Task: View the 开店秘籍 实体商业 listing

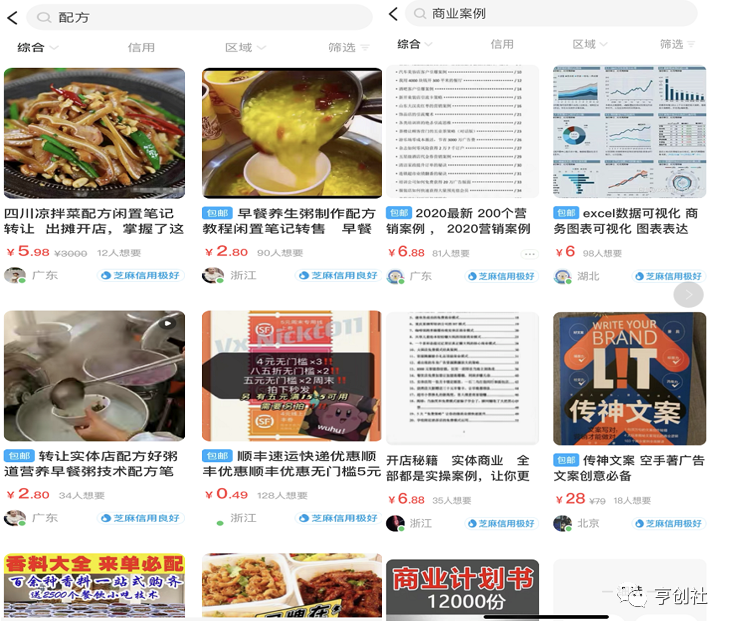Action: 462,378
